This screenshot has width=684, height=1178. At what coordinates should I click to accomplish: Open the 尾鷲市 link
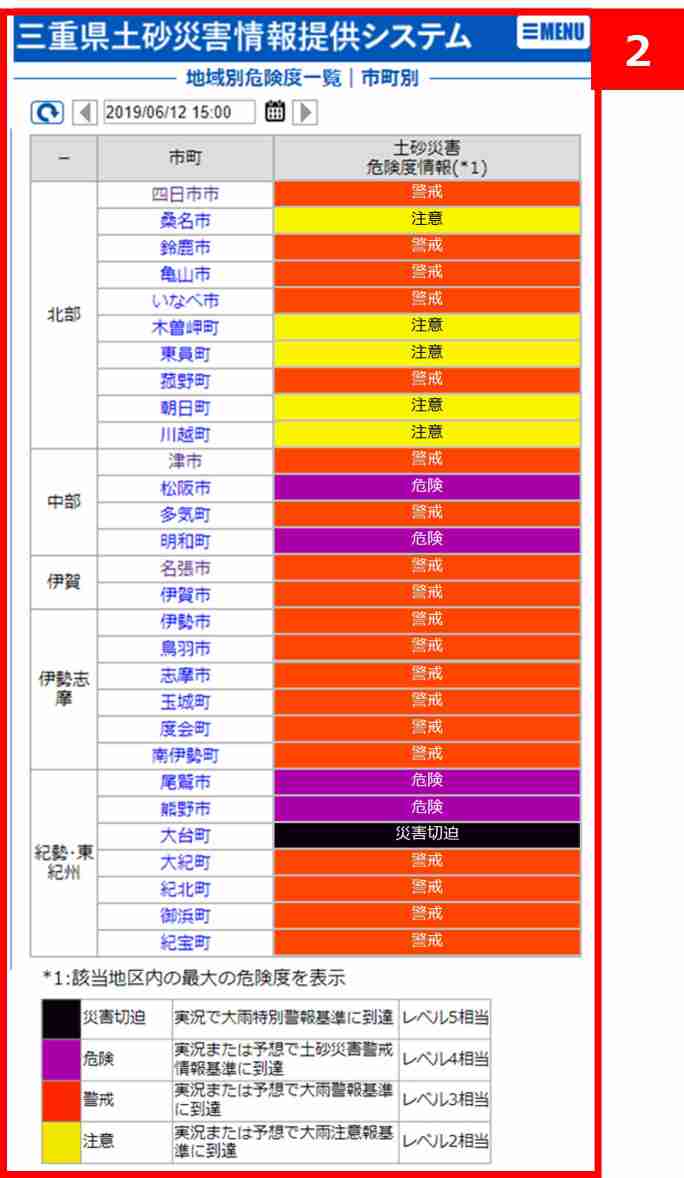[x=185, y=782]
